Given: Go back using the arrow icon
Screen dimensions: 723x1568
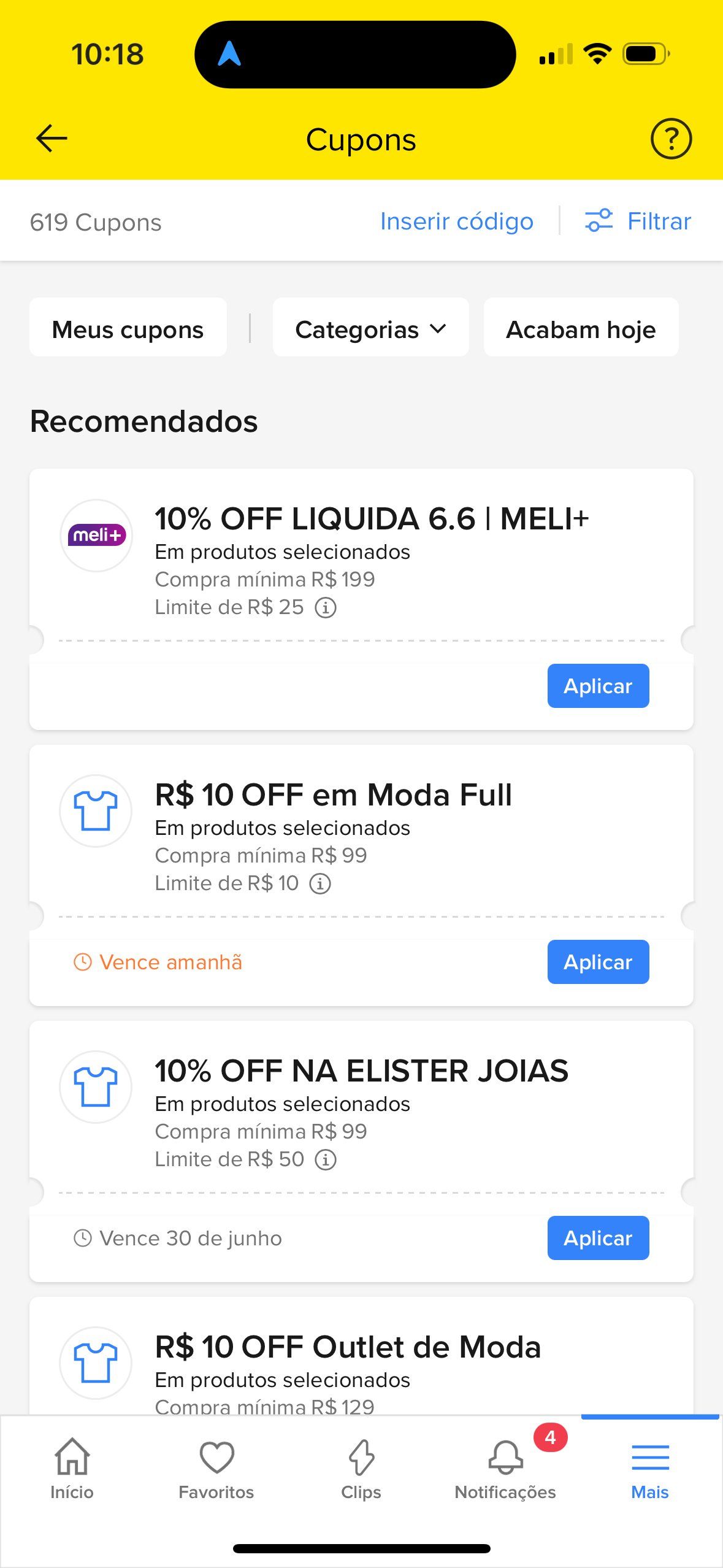Looking at the screenshot, I should (x=52, y=139).
